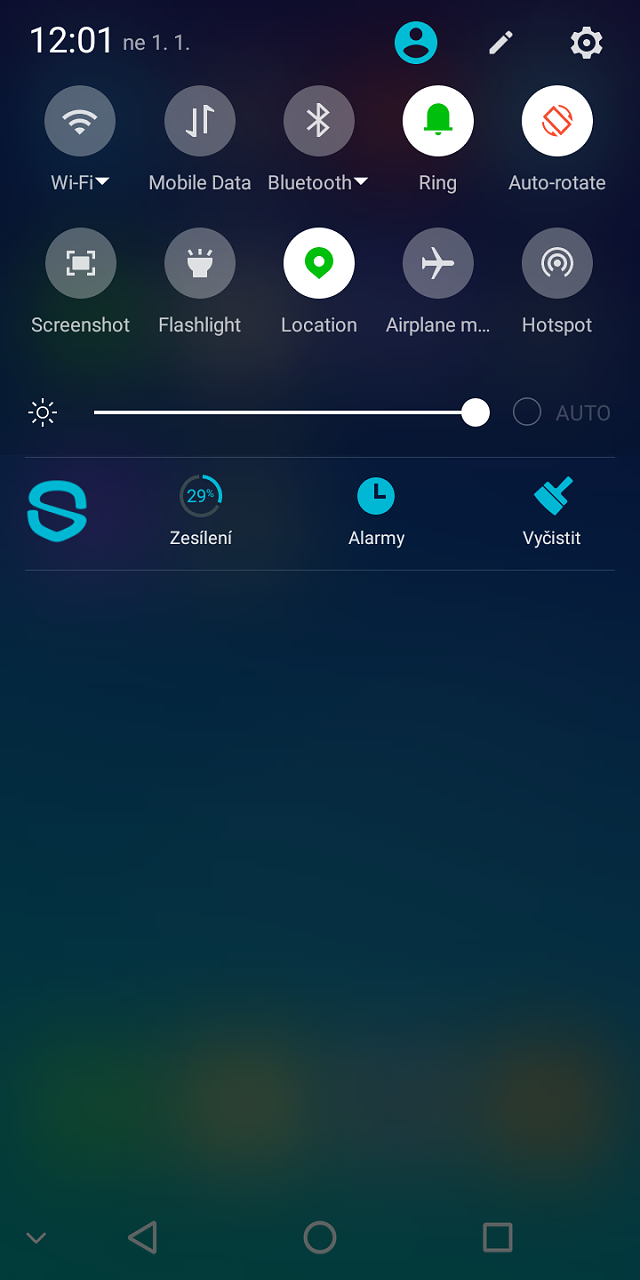The height and width of the screenshot is (1280, 640).
Task: Enable AUTO brightness
Action: click(x=561, y=412)
